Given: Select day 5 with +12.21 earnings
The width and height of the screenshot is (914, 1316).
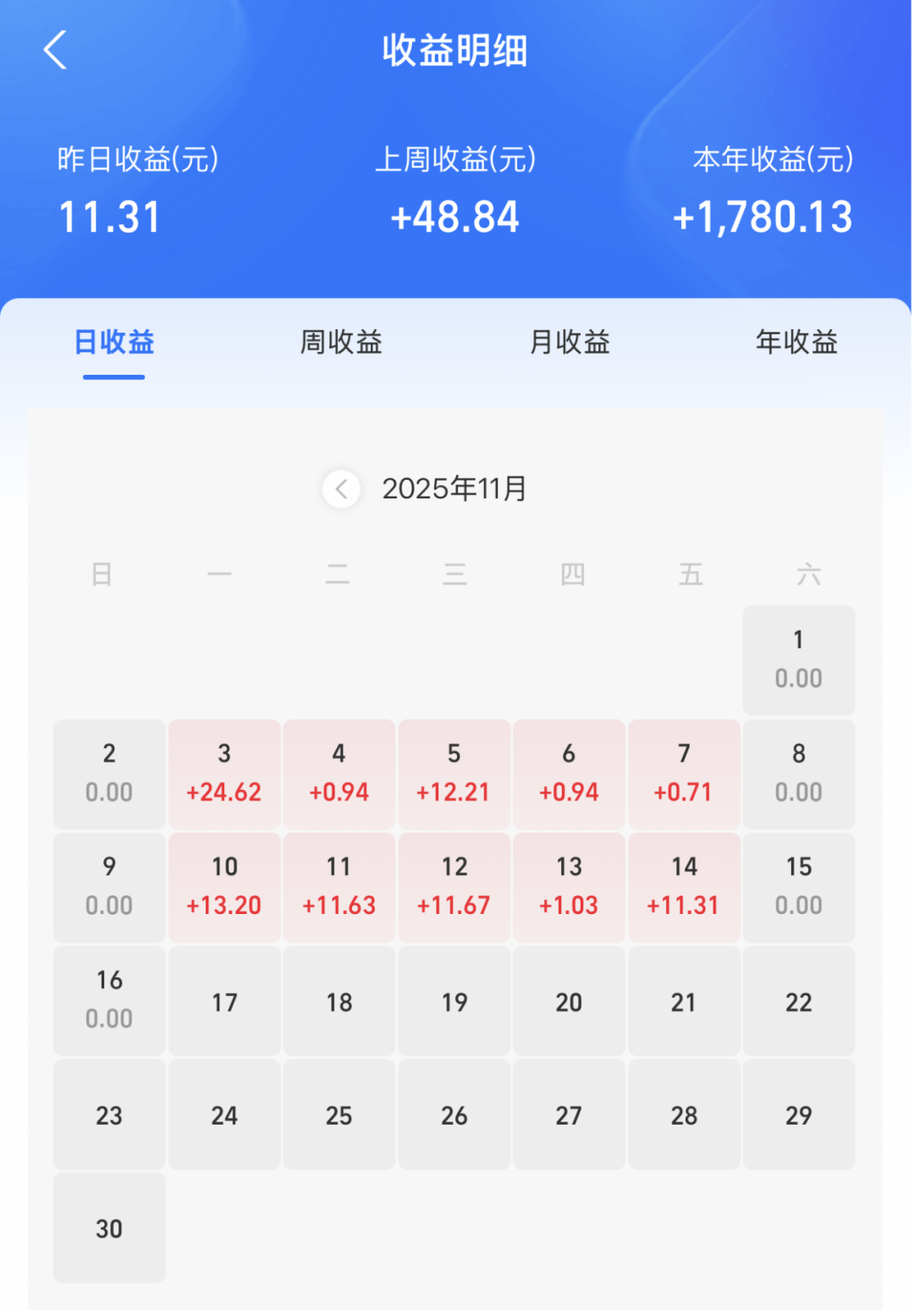Looking at the screenshot, I should pyautogui.click(x=454, y=774).
